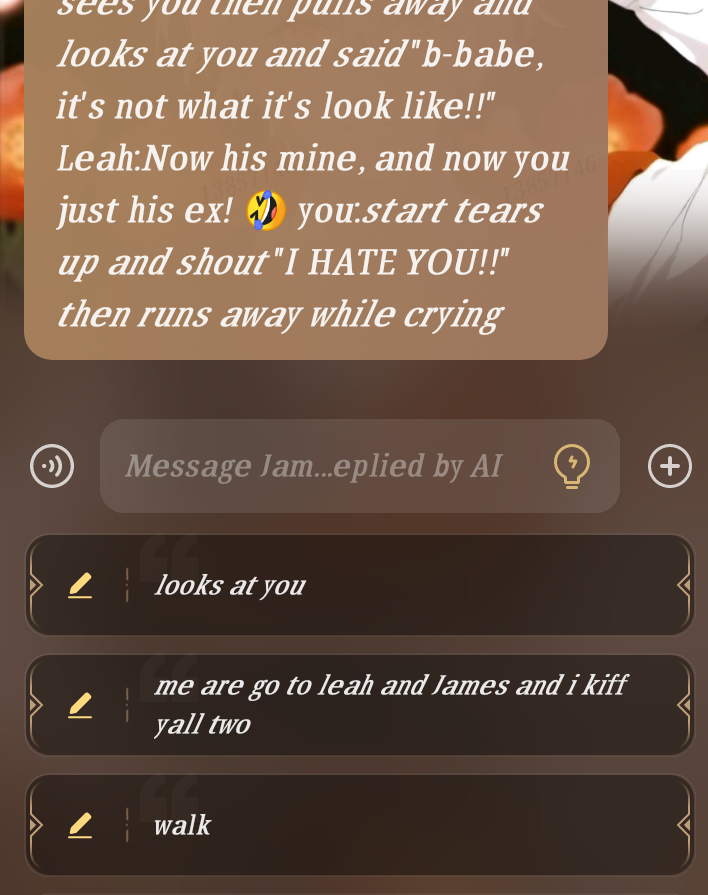Select the 'walk' suggested reply
Image resolution: width=708 pixels, height=895 pixels.
click(x=400, y=825)
